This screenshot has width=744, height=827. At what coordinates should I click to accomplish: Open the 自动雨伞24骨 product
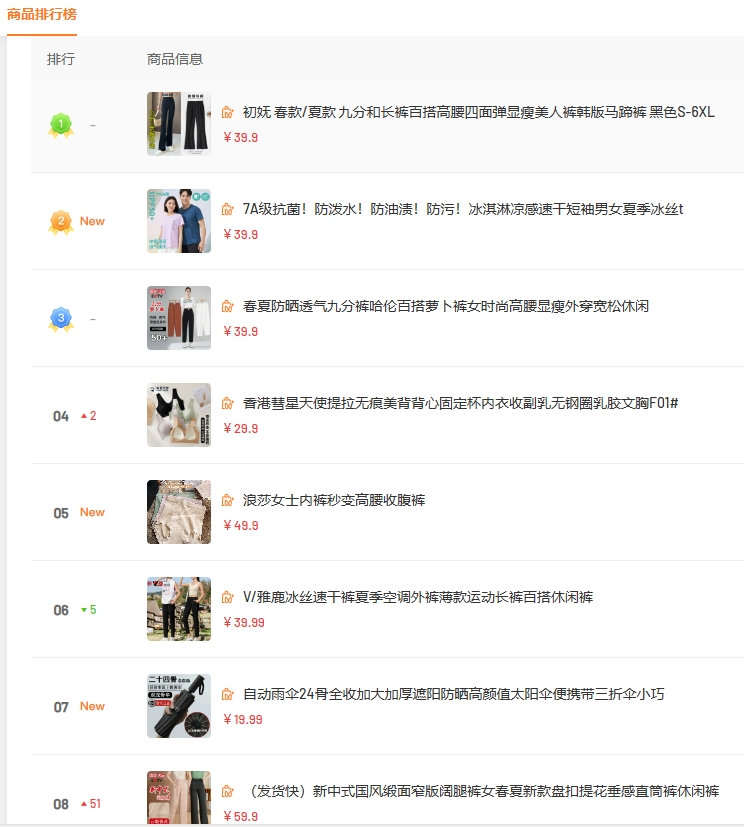(x=453, y=694)
